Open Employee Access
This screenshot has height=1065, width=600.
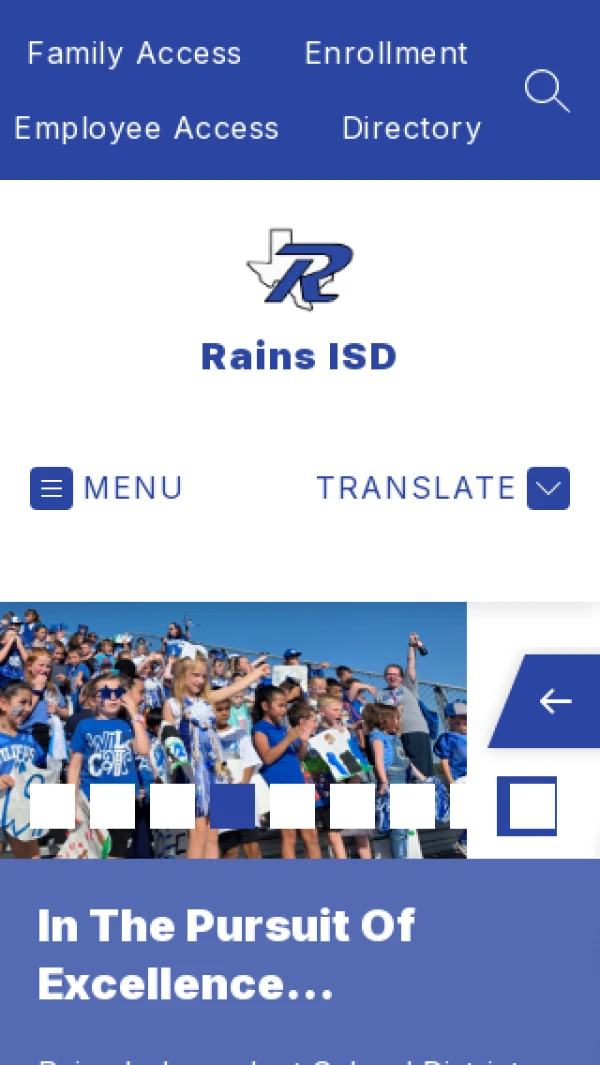146,128
